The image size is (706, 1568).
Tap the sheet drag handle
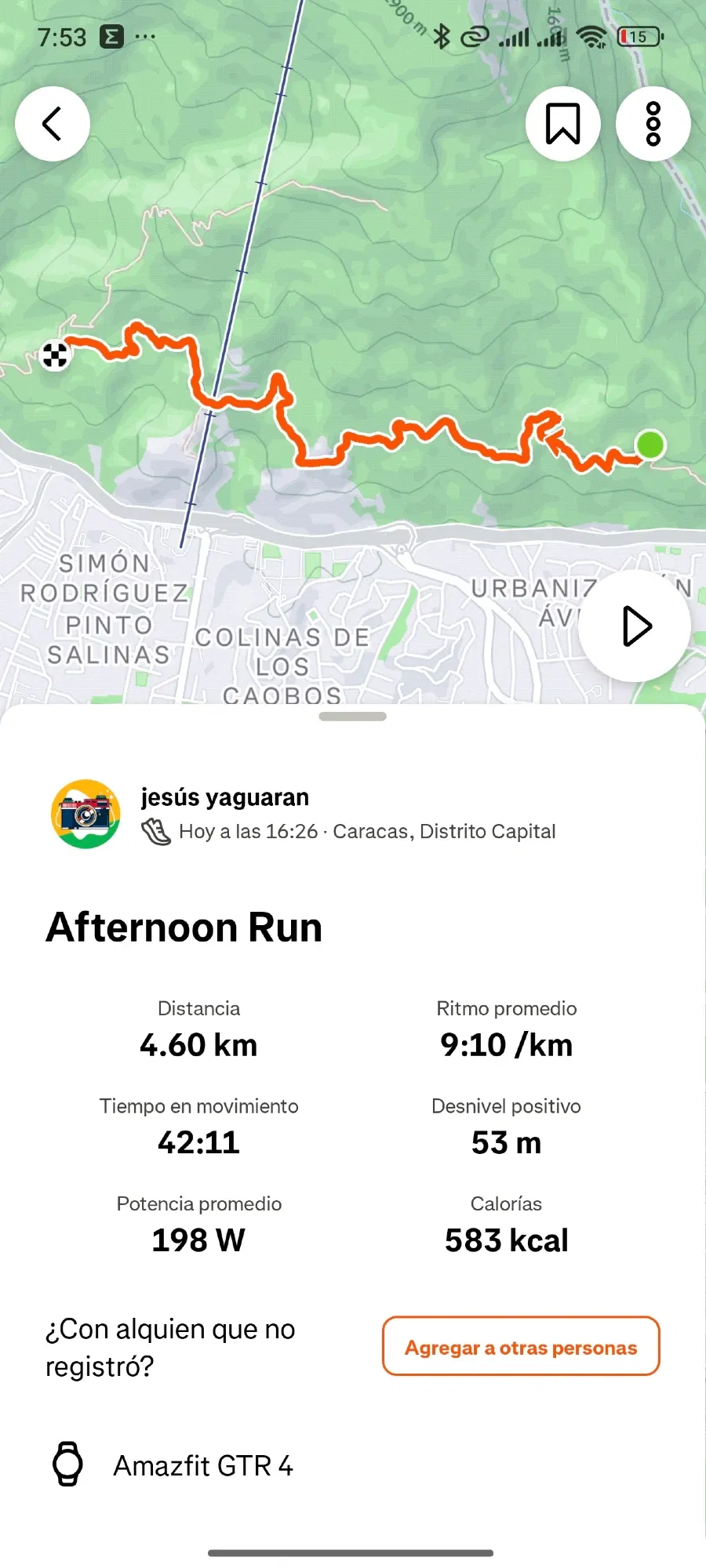(x=353, y=716)
